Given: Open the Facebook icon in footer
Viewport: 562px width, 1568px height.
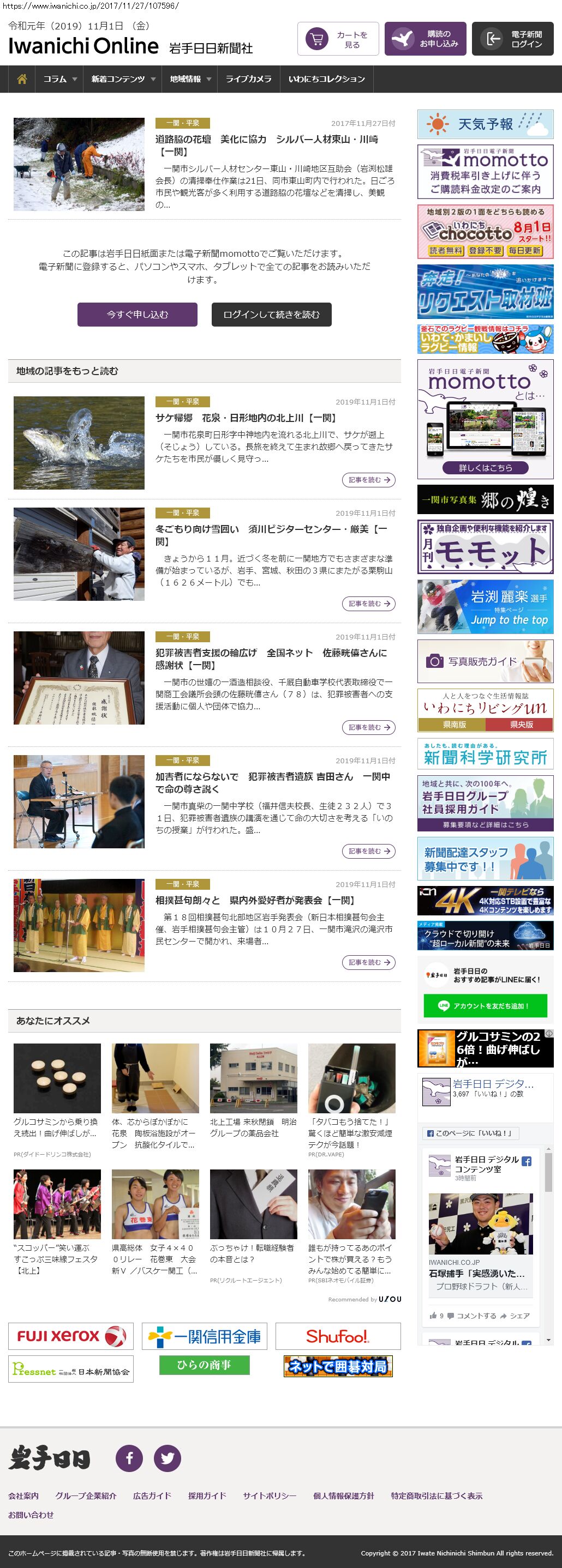Looking at the screenshot, I should [129, 1458].
